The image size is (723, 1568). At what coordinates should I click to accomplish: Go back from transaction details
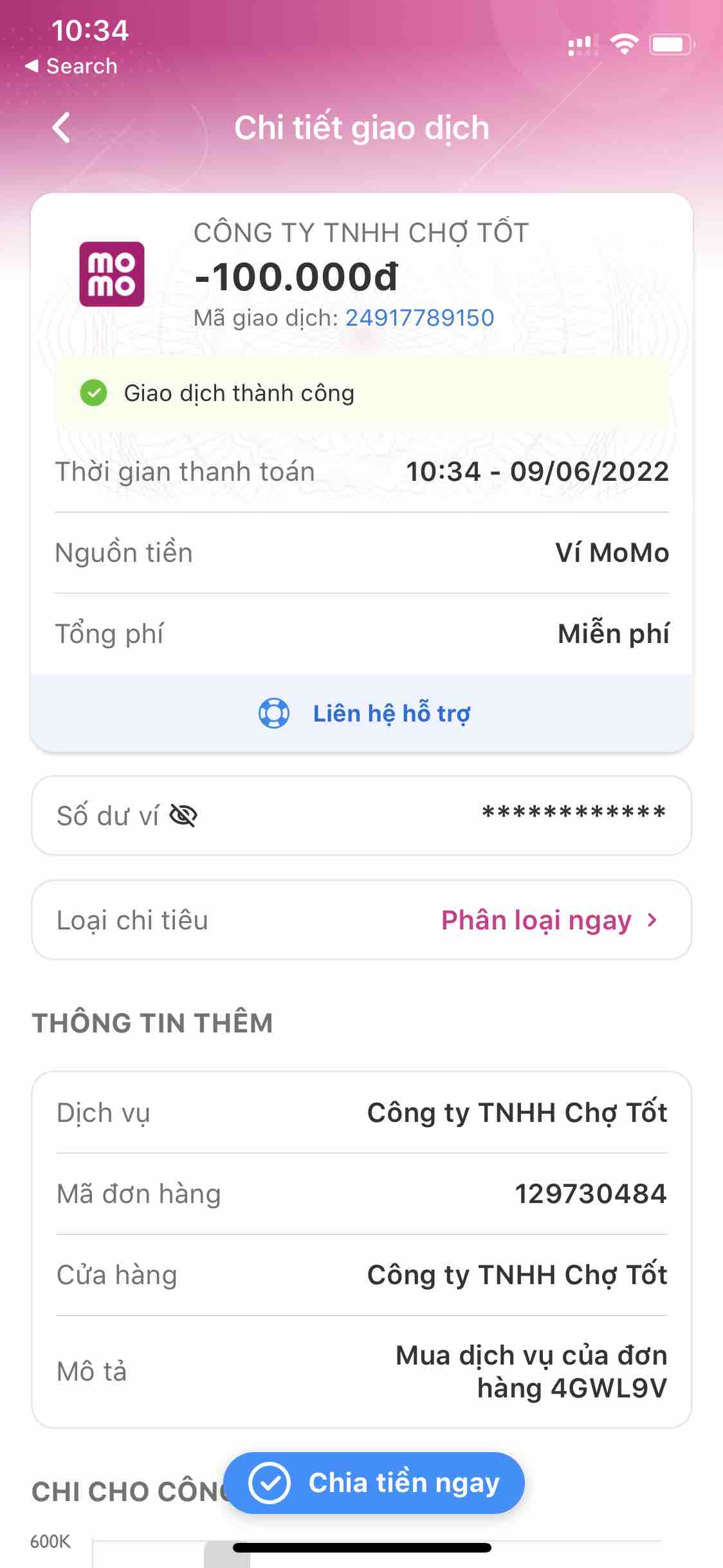click(x=62, y=127)
